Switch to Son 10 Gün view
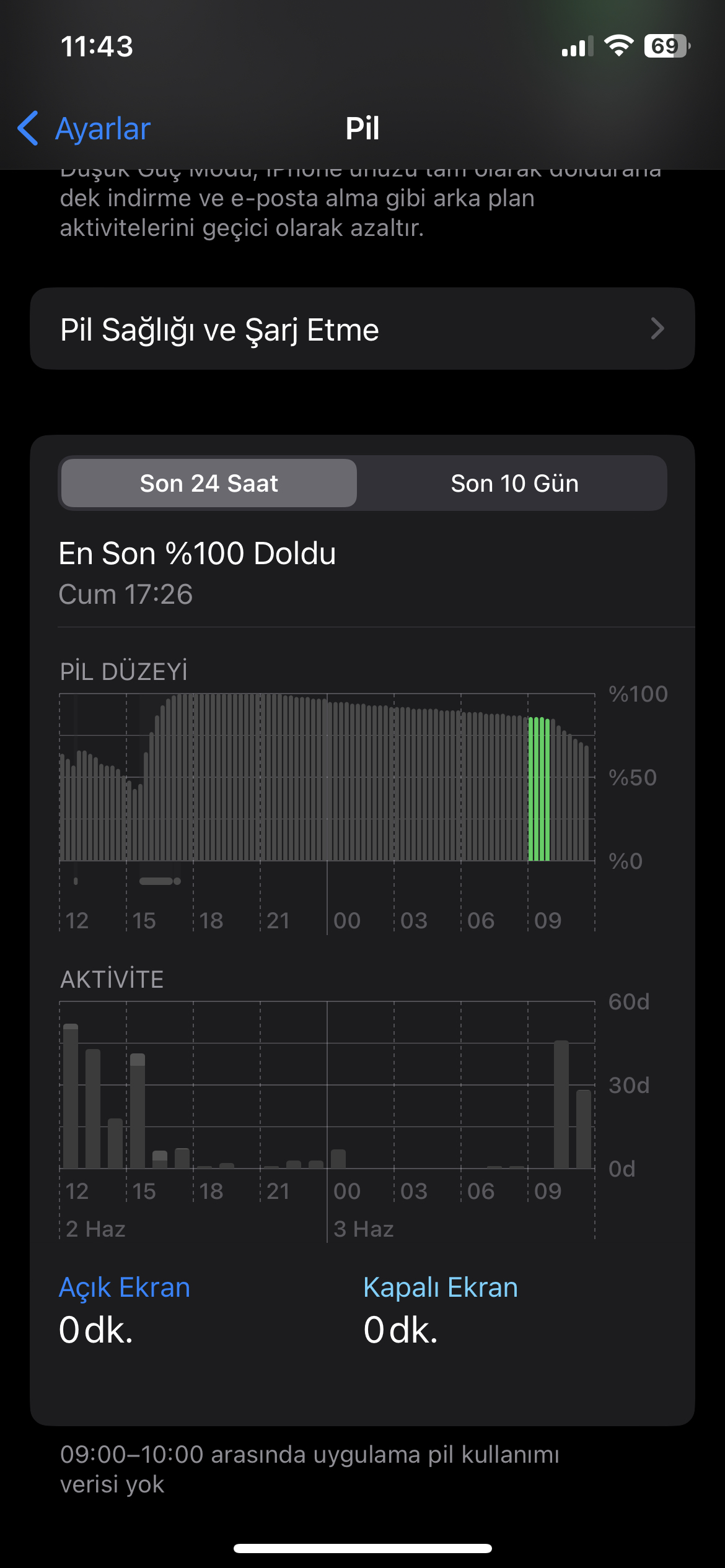Viewport: 725px width, 1568px height. [514, 483]
